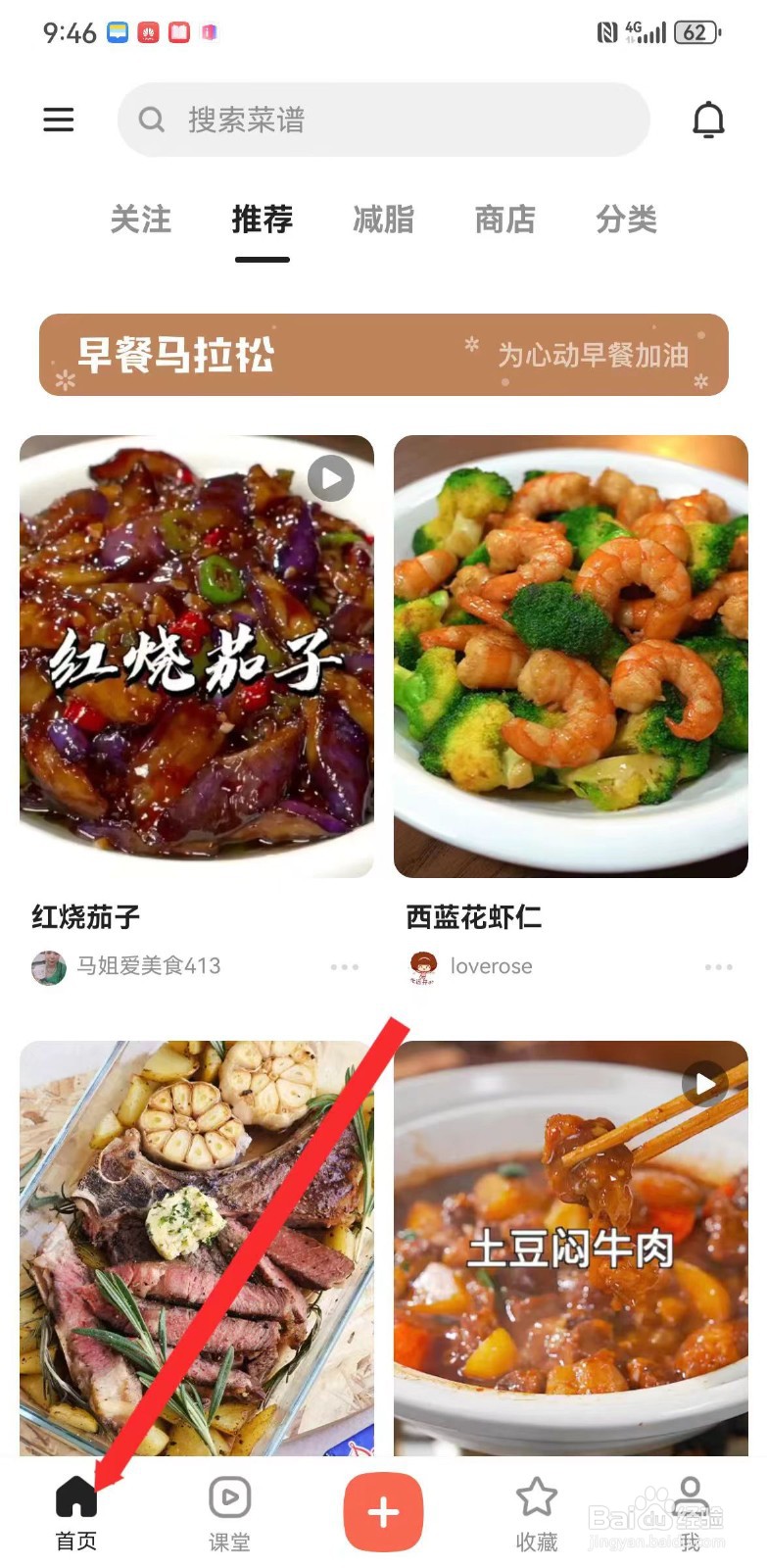
Task: Open the 商店 tab
Action: [x=505, y=220]
